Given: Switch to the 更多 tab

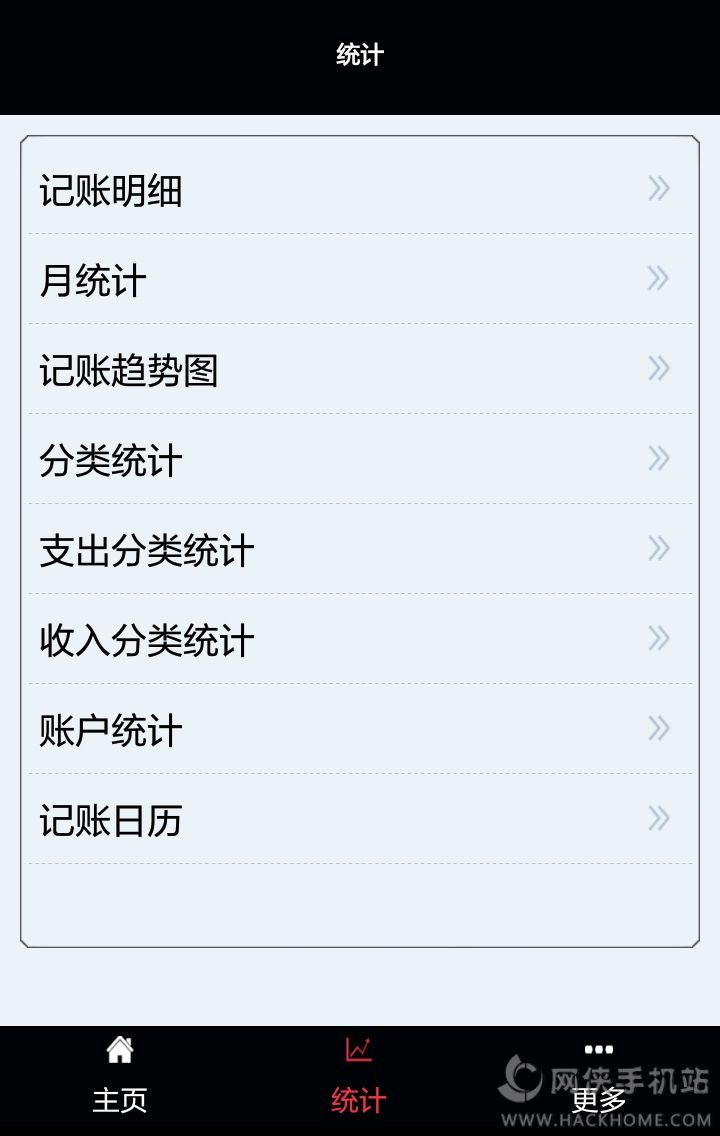Looking at the screenshot, I should 599,1078.
